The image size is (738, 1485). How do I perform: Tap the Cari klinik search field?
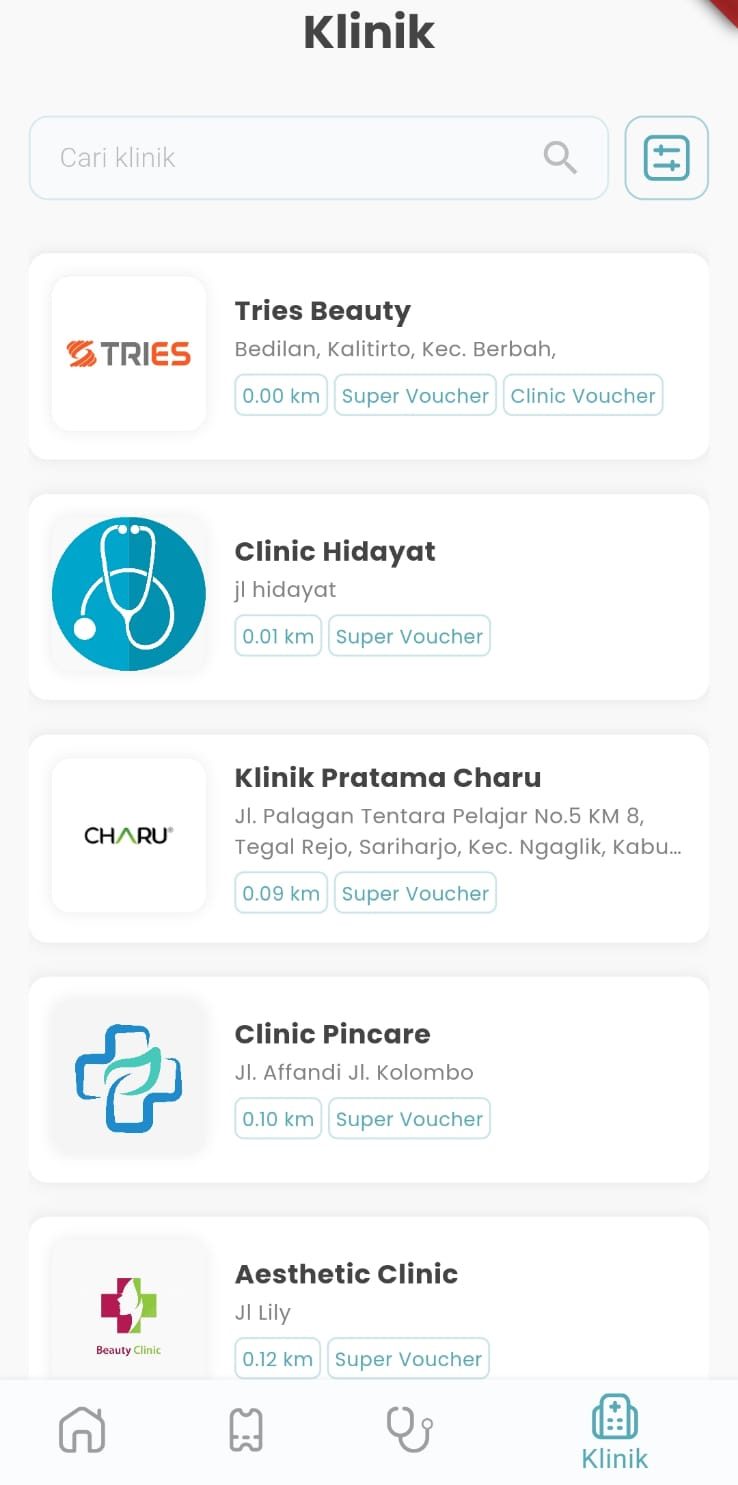(300, 158)
